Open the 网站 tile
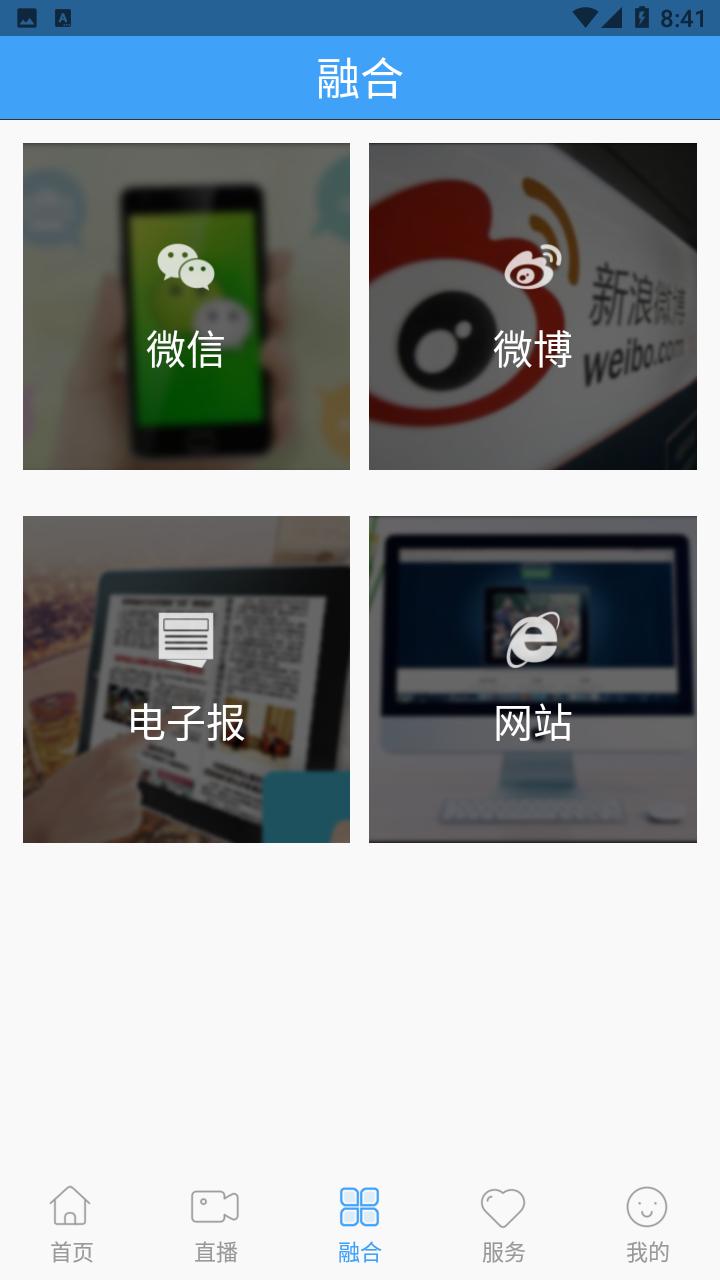The height and width of the screenshot is (1280, 720). pos(532,679)
